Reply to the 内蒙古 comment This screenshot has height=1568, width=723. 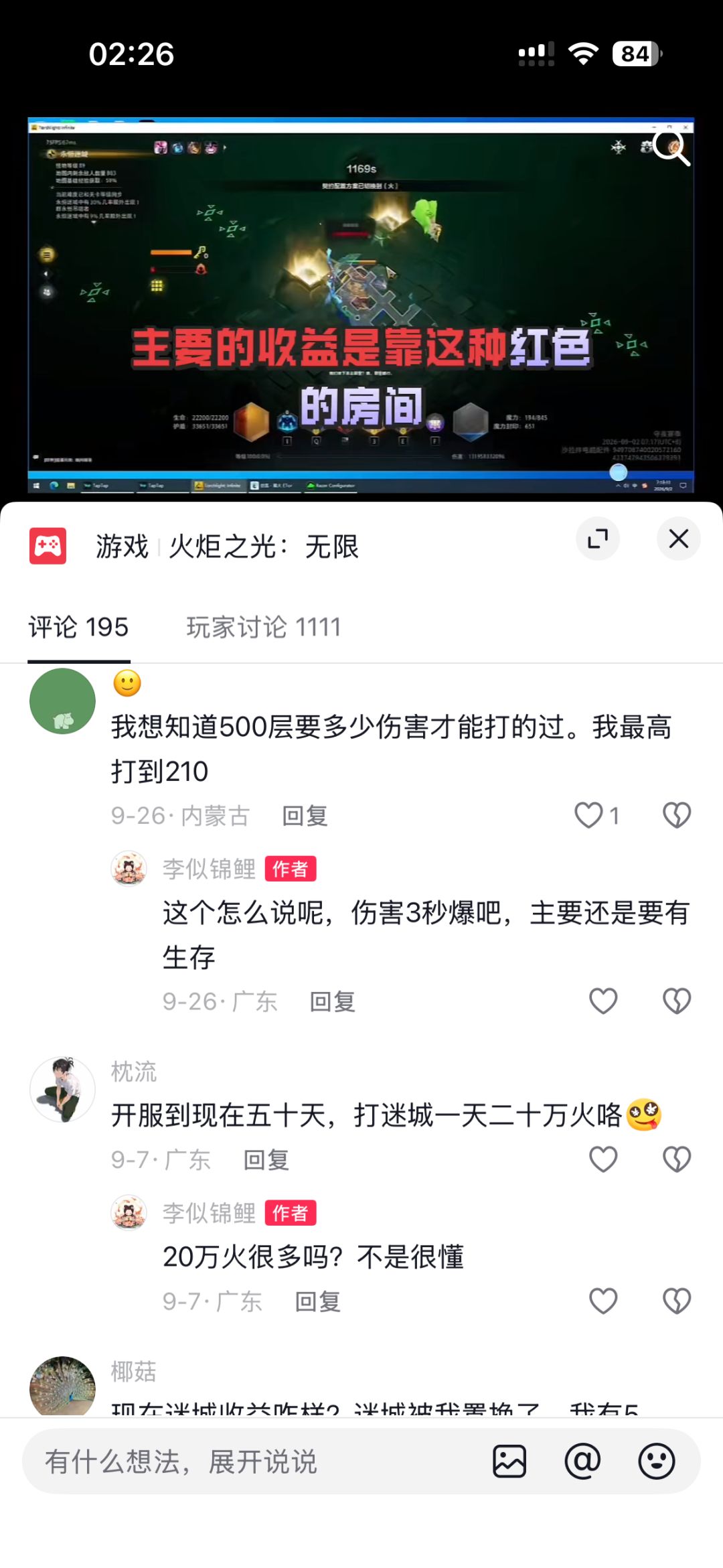[305, 816]
